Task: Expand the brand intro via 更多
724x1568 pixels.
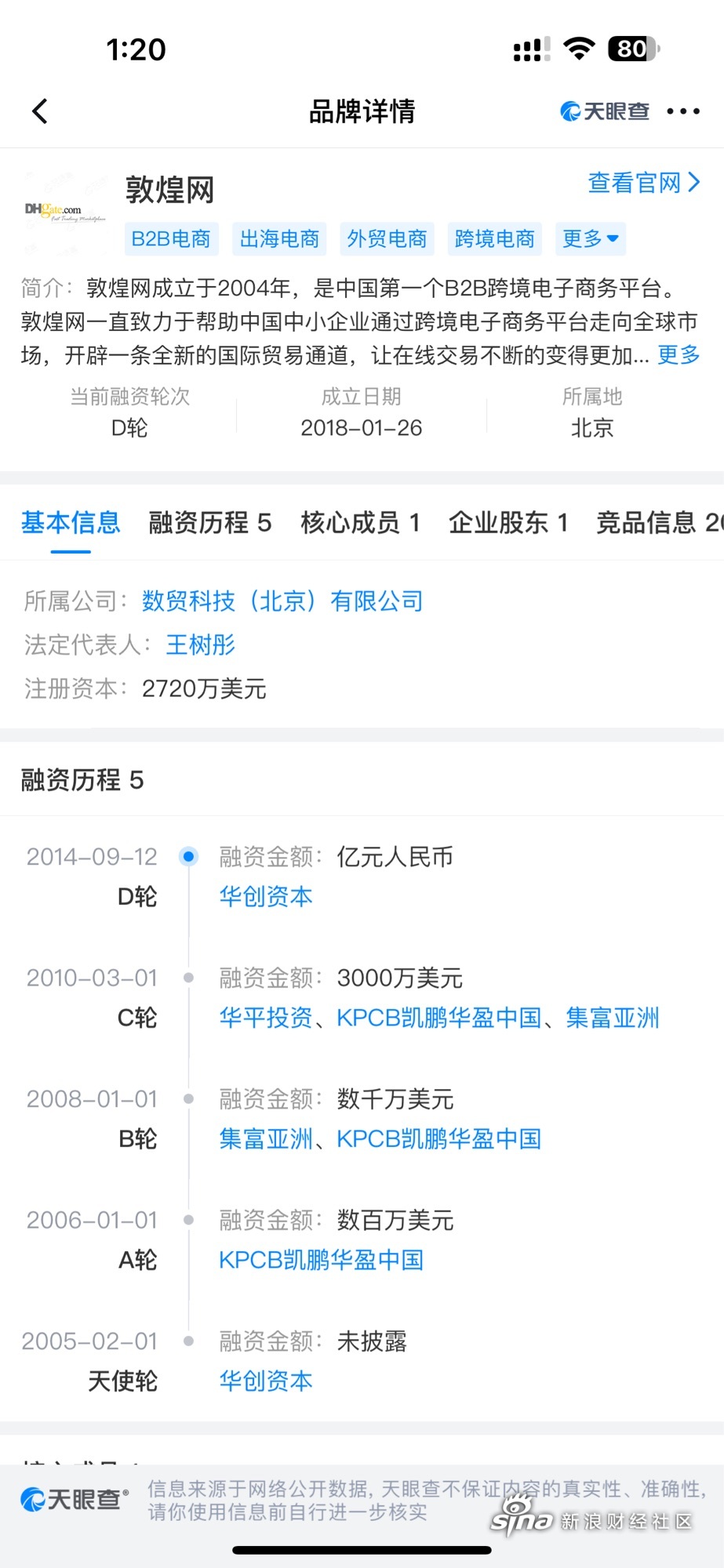Action: (679, 355)
